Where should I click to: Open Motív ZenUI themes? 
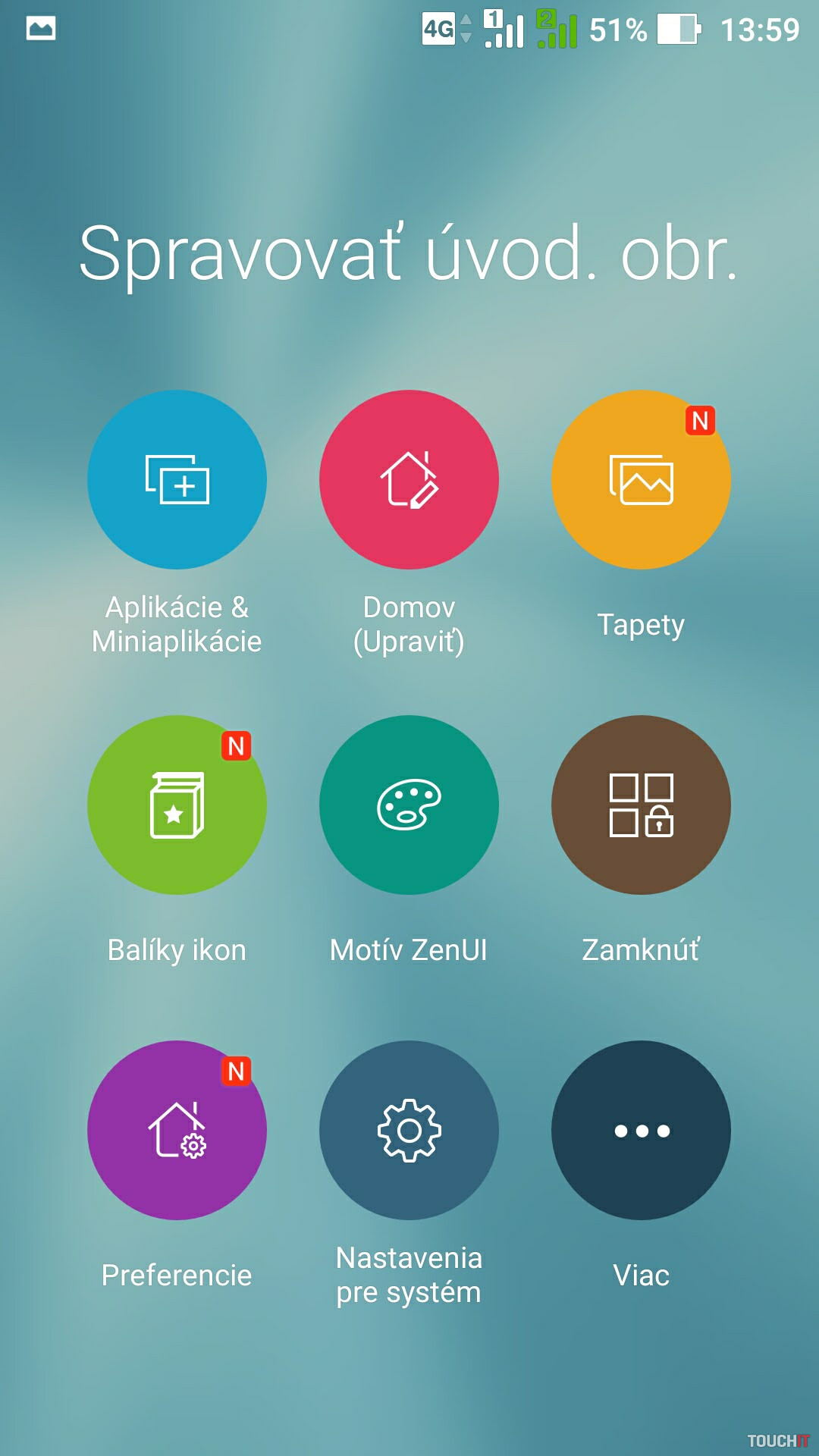pos(409,805)
